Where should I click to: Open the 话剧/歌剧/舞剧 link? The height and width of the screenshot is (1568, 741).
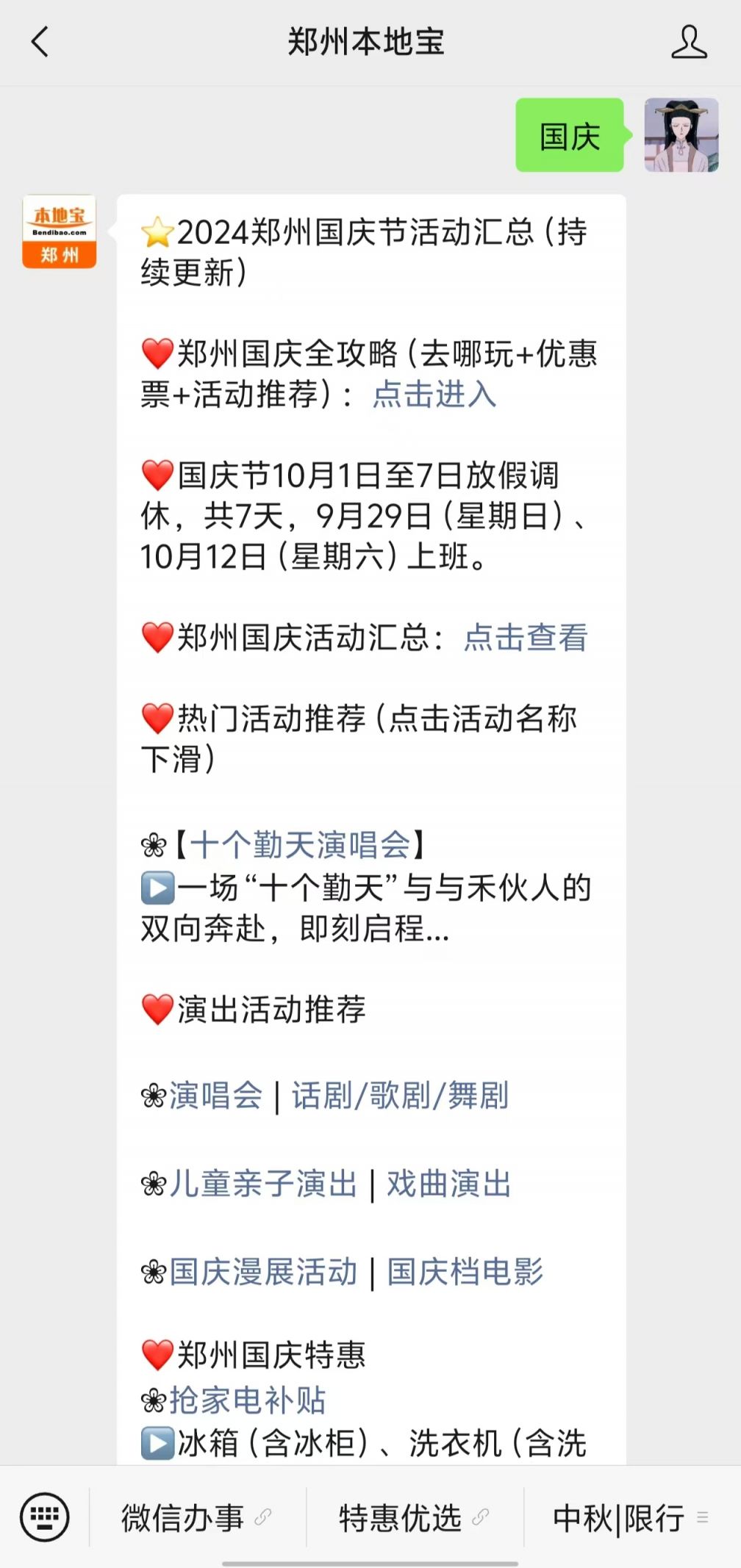click(400, 1096)
